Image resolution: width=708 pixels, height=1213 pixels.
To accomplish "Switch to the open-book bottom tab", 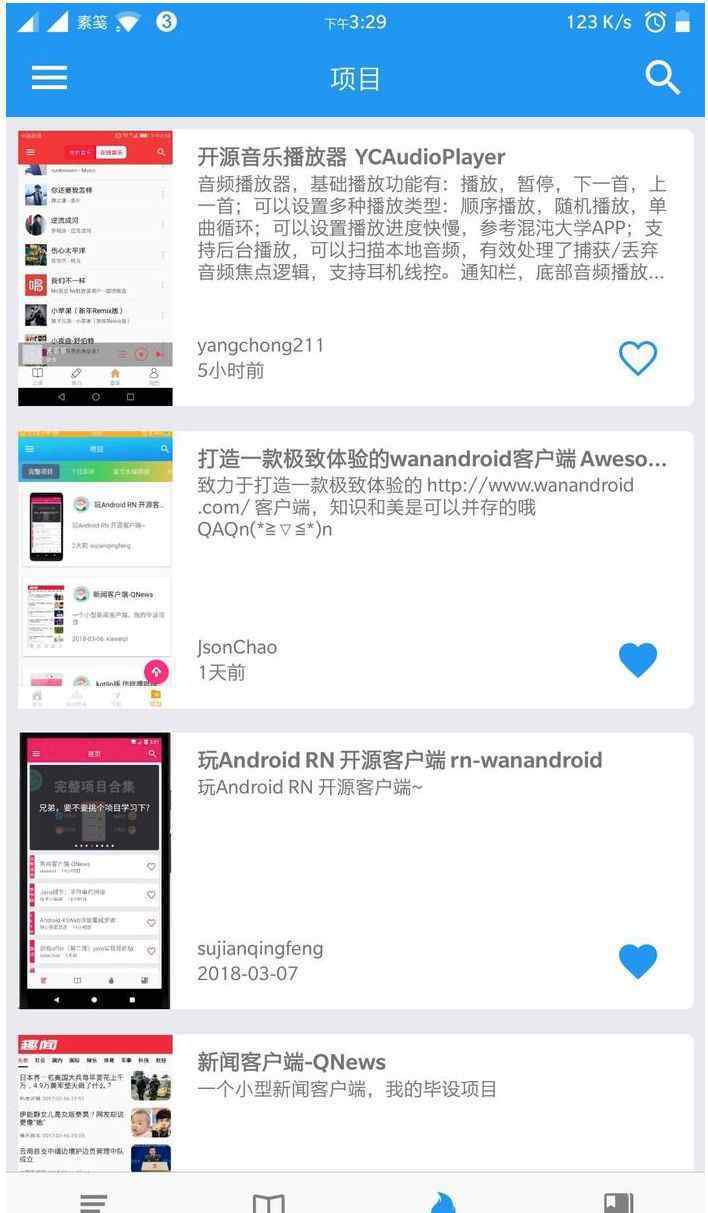I will point(268,1201).
